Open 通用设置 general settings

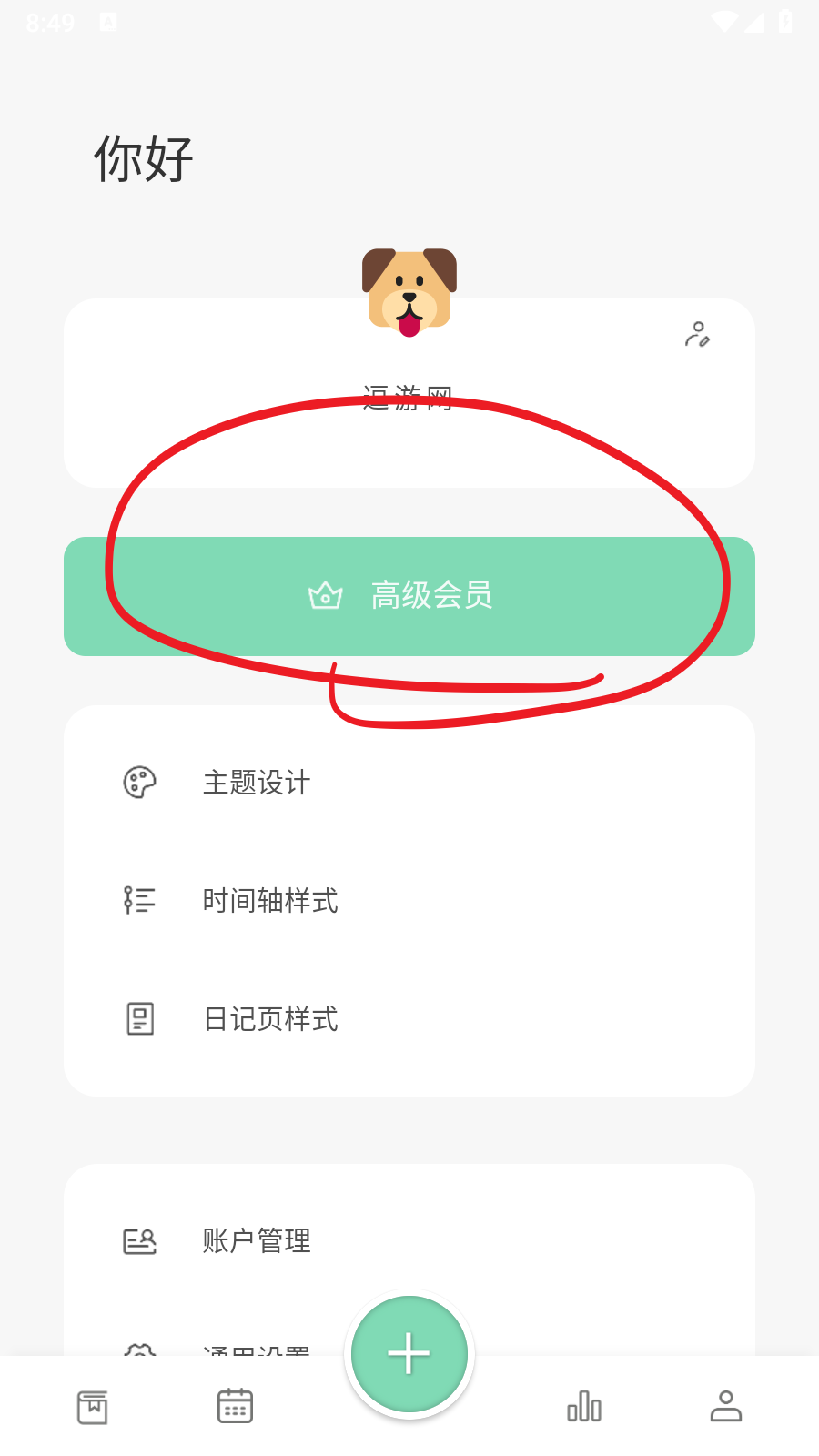tap(256, 1354)
